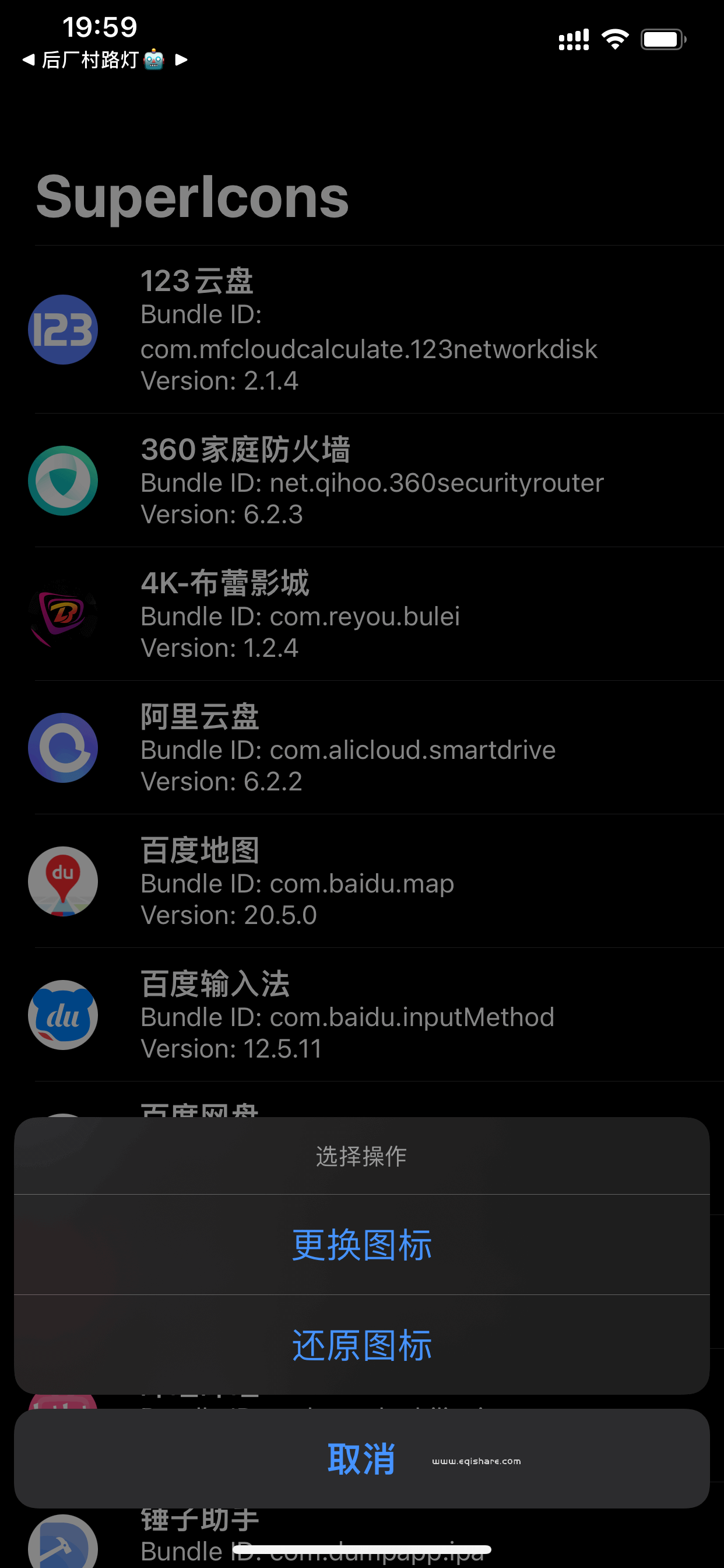Screen dimensions: 724x1568
Task: Open the 百度地图 list entry
Action: coord(362,882)
